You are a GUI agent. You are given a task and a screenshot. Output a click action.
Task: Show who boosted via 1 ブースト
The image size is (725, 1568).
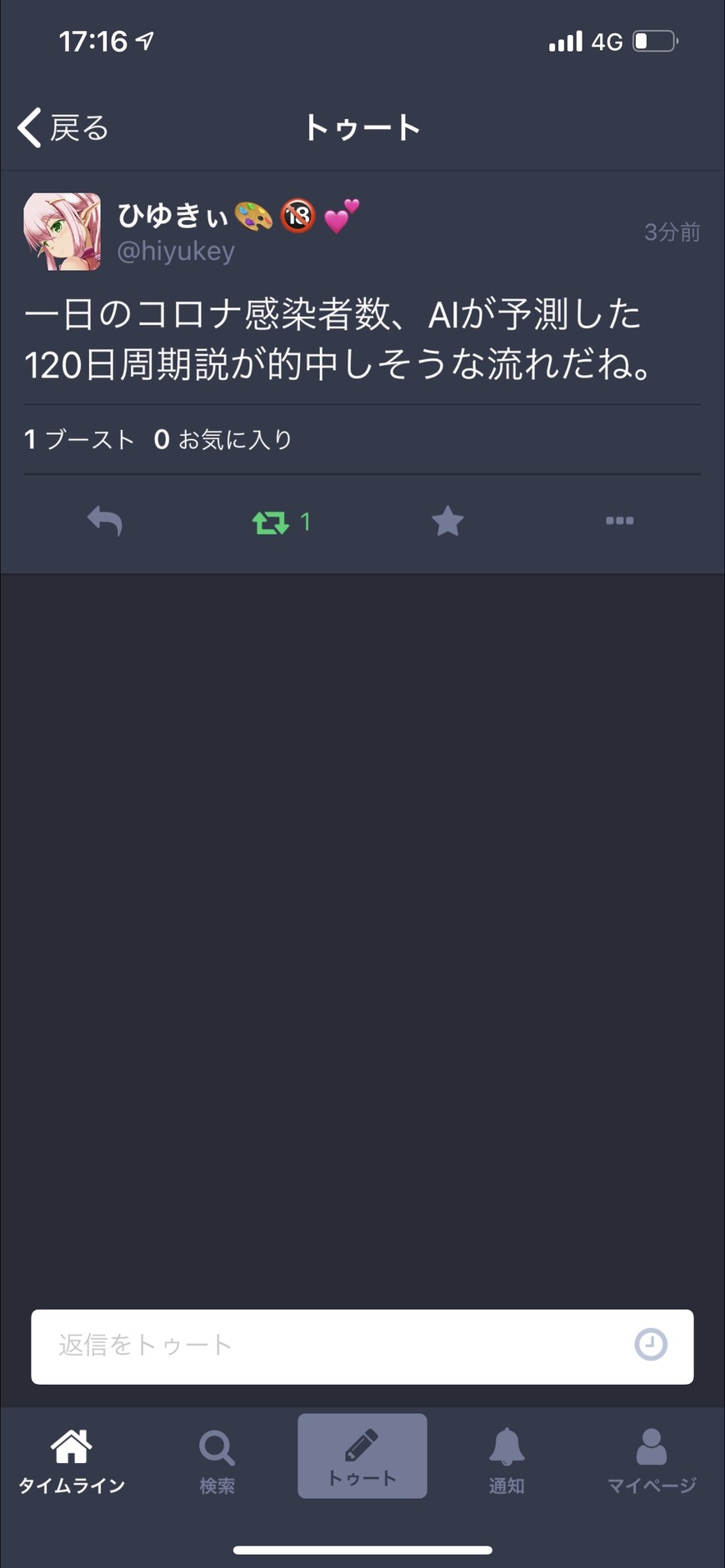[79, 440]
